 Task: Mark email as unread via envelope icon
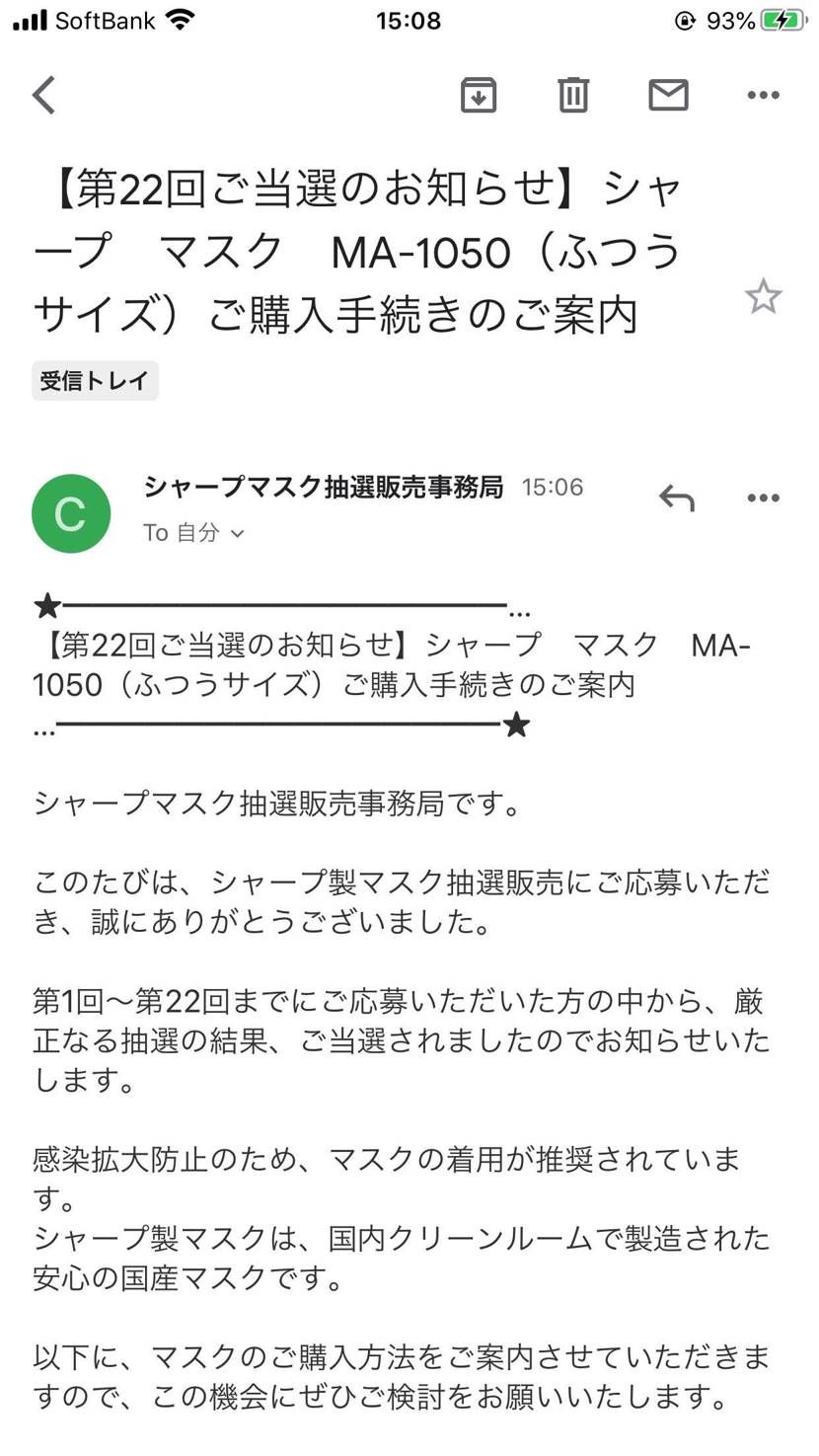(x=667, y=95)
